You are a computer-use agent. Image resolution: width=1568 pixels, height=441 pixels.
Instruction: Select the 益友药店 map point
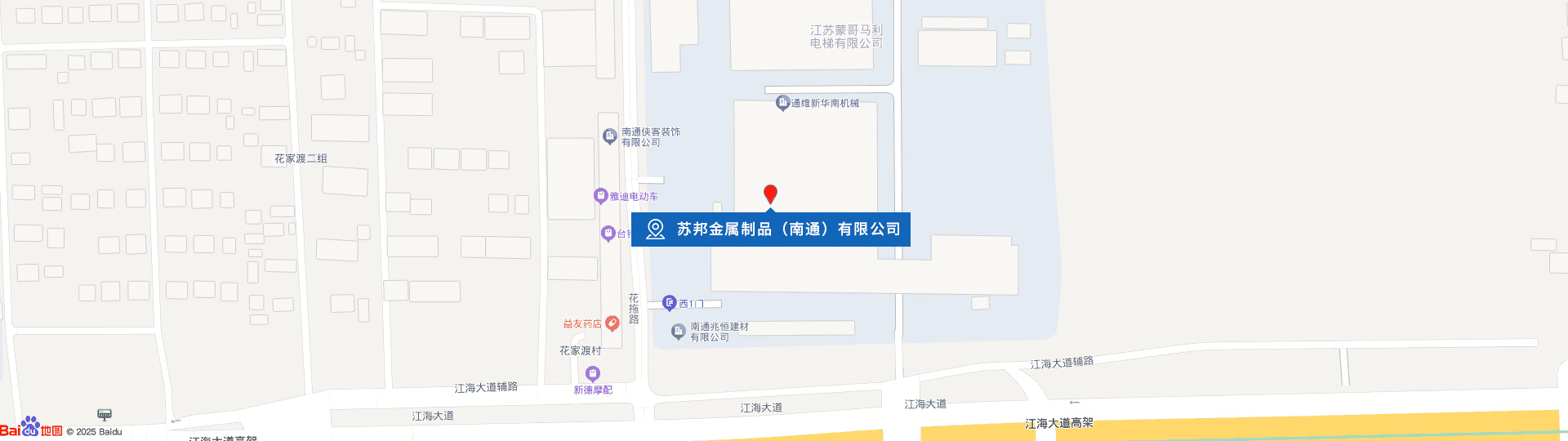pyautogui.click(x=612, y=323)
